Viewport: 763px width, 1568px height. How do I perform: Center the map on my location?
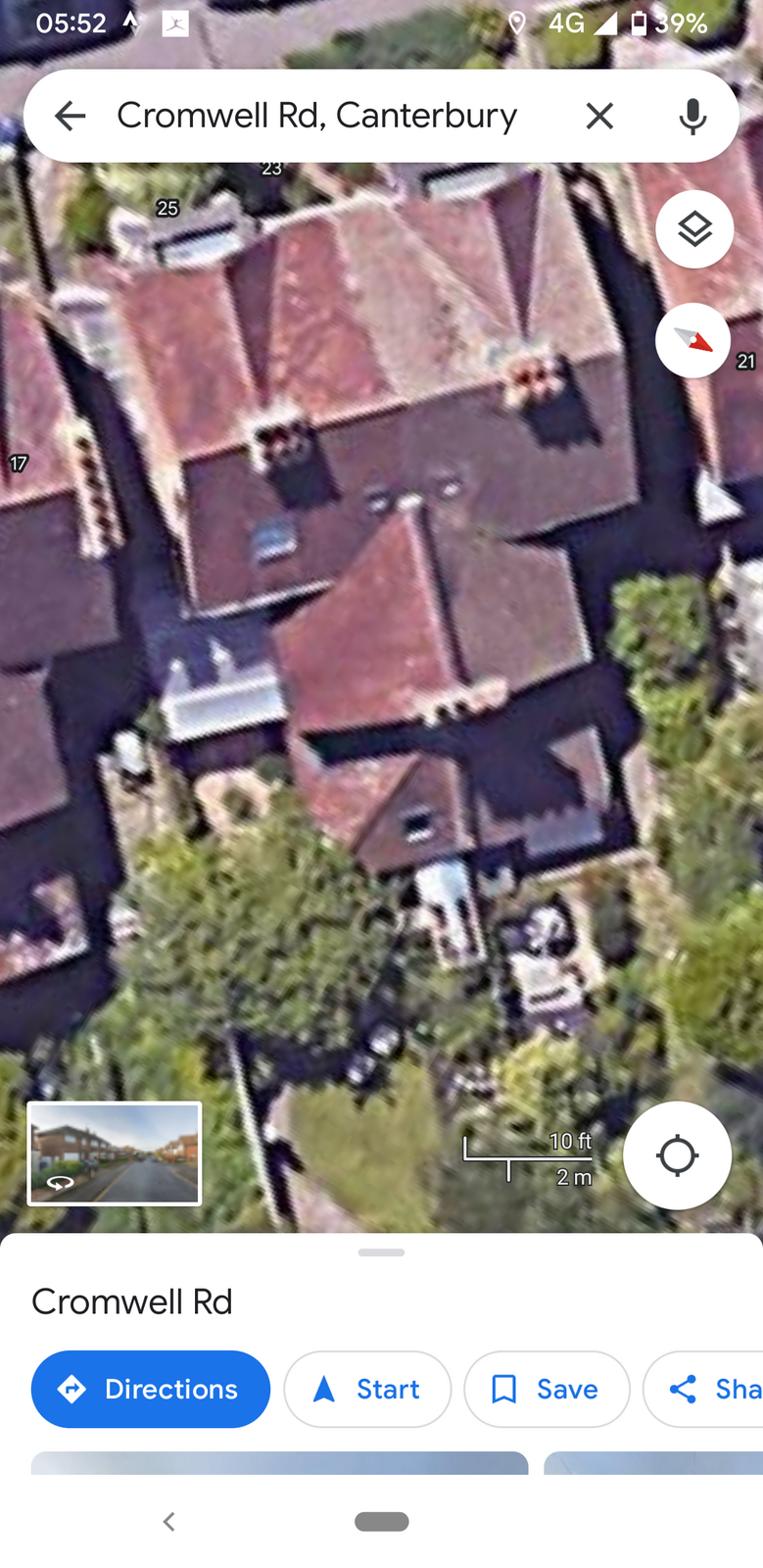677,1155
